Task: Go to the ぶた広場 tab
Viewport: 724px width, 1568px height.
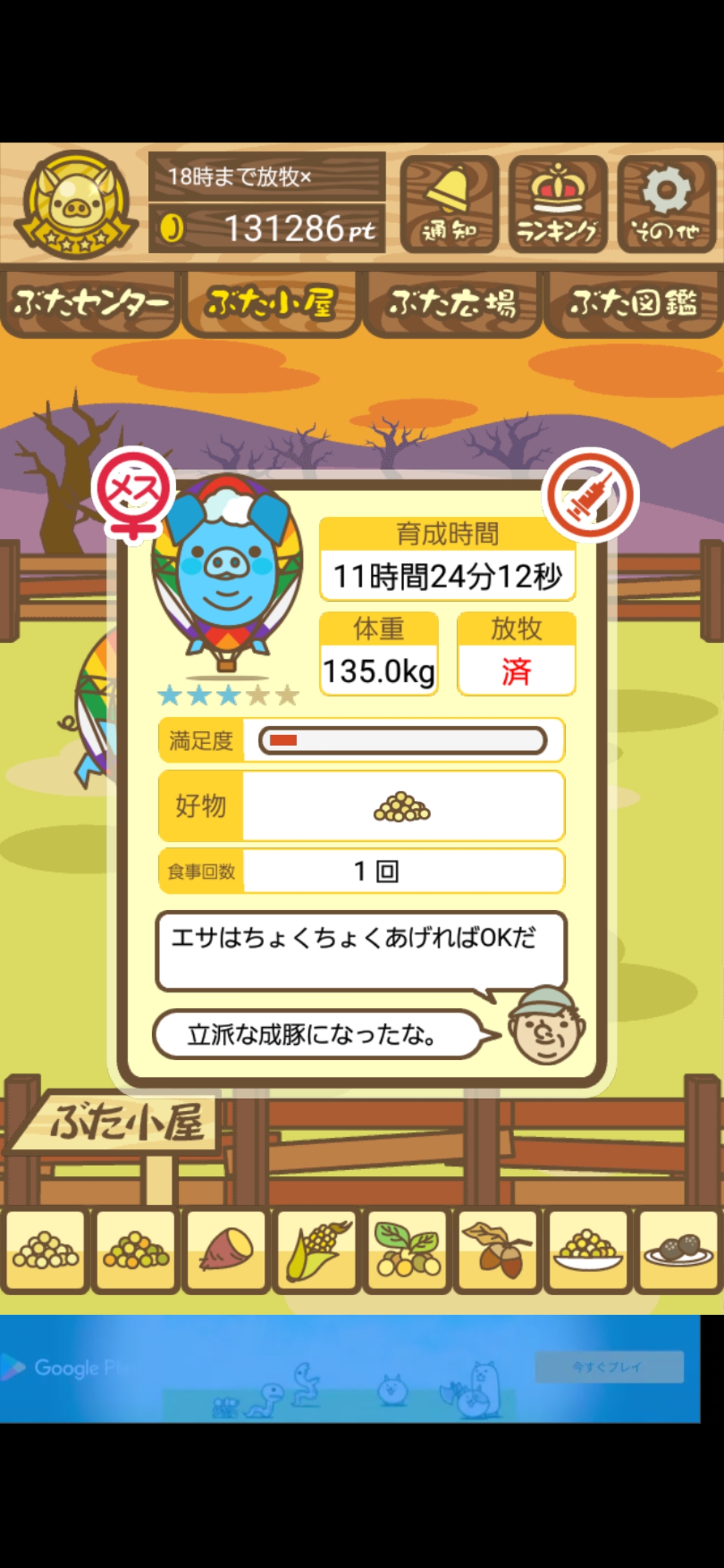Action: point(452,304)
